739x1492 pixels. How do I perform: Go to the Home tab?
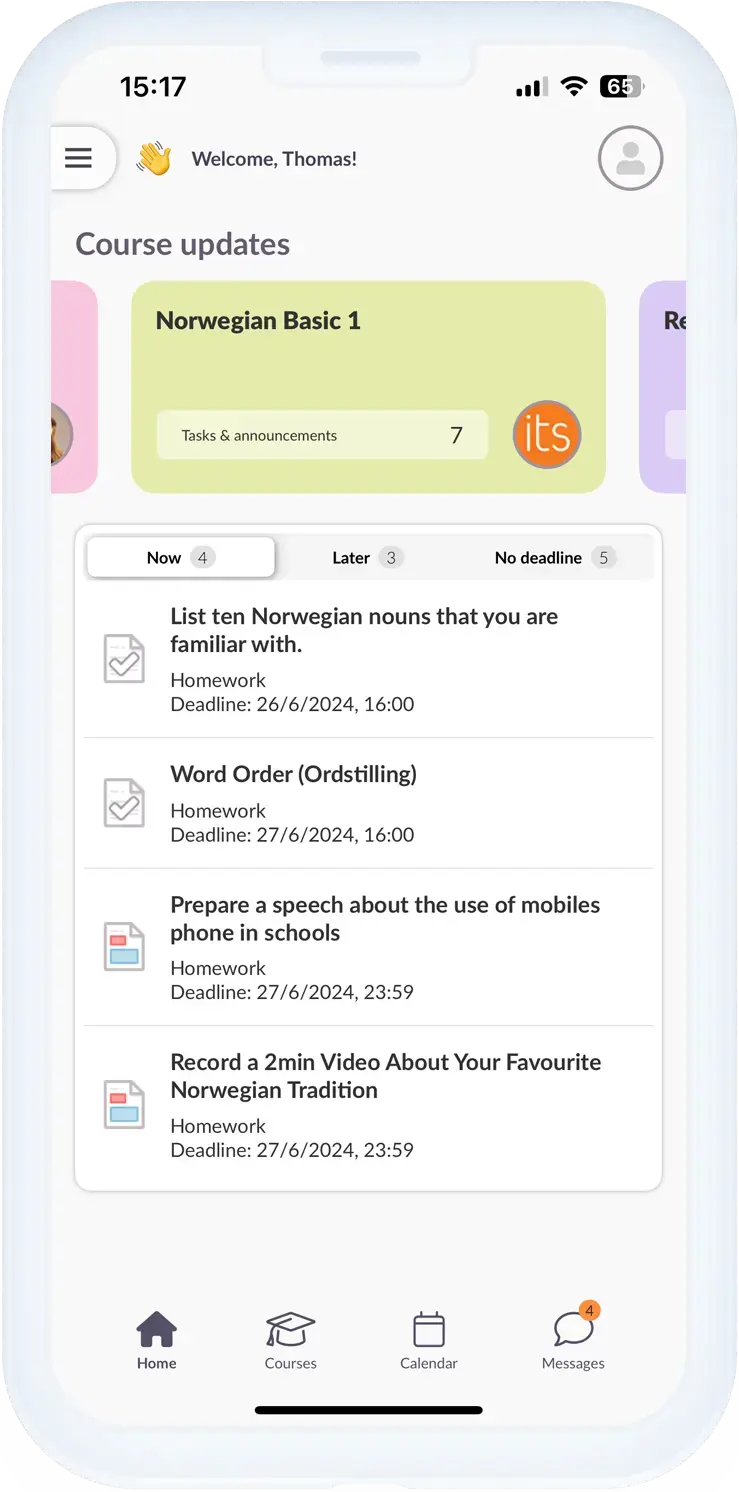[157, 1341]
